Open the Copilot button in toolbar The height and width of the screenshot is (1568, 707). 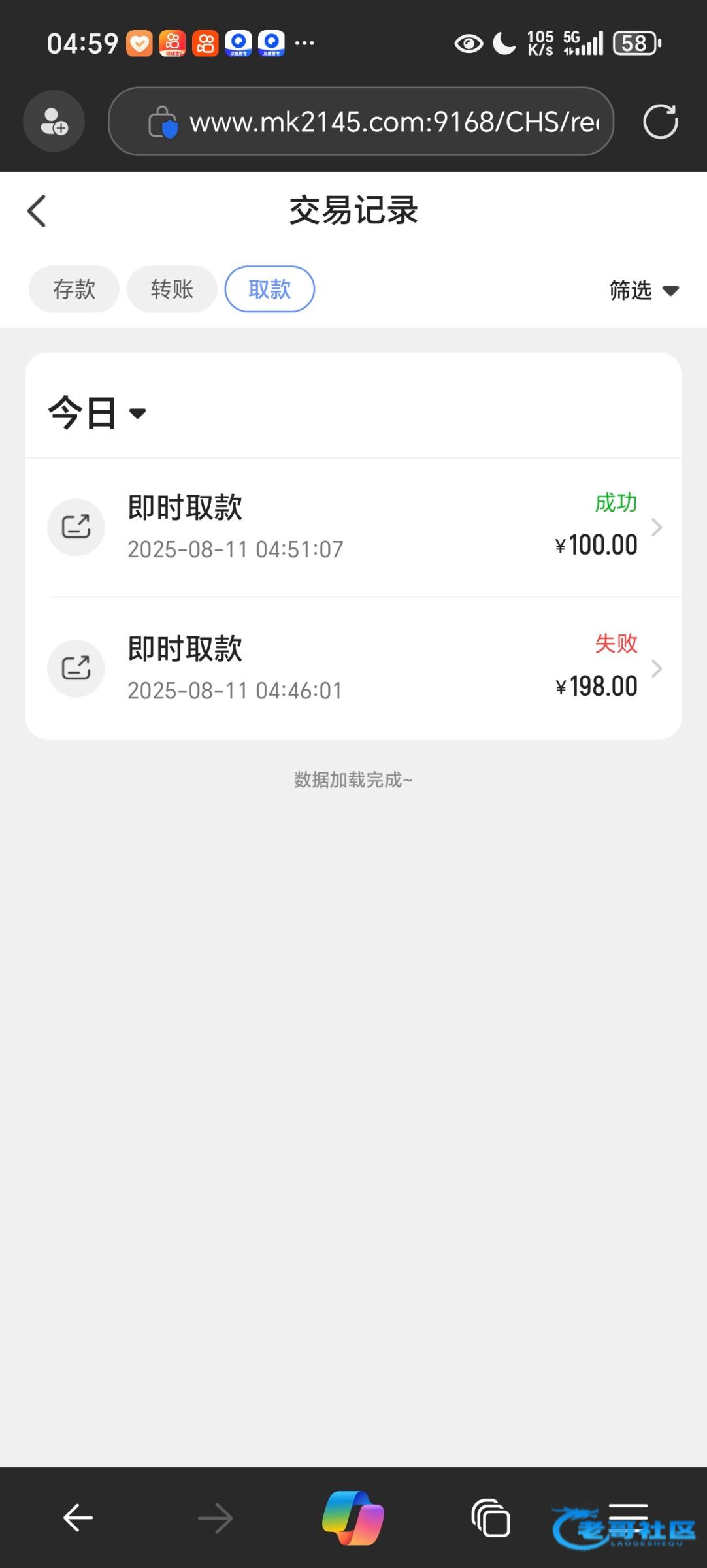point(354,1517)
